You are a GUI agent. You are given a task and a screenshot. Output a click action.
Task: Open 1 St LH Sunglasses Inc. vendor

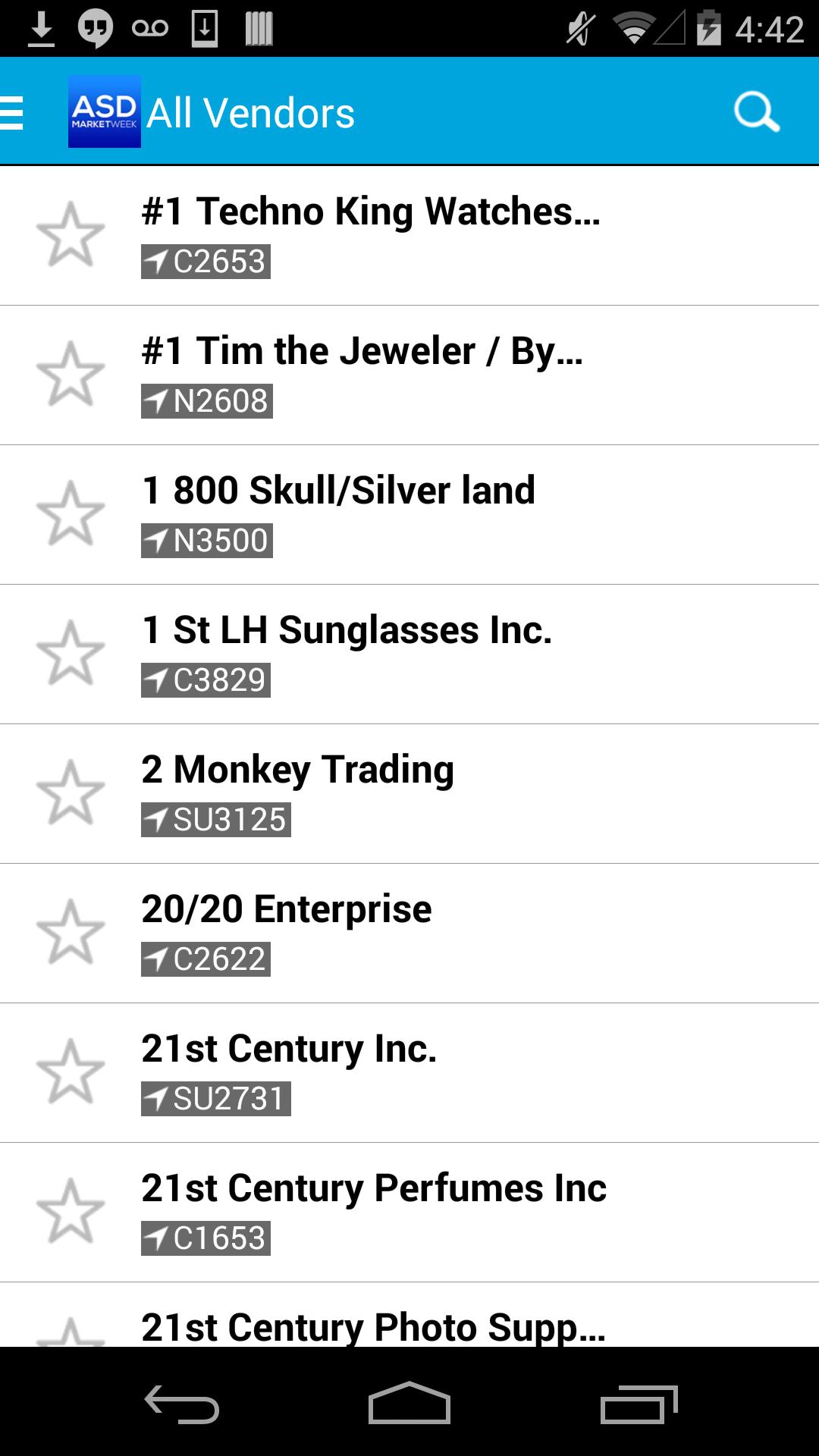(x=347, y=629)
